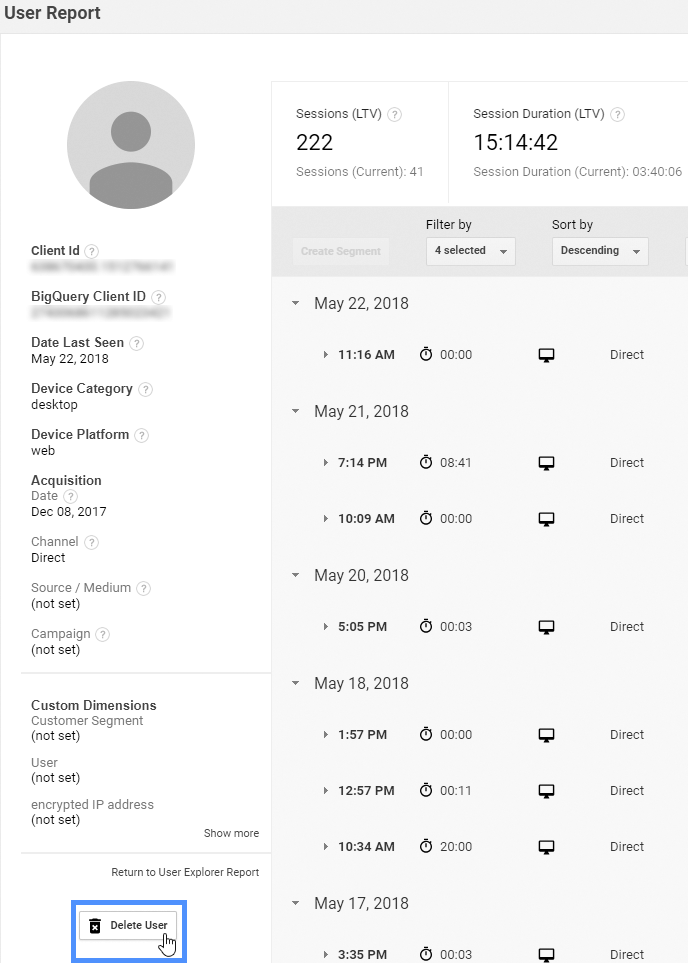Expand the 10:09 AM session
688x963 pixels.
click(326, 519)
